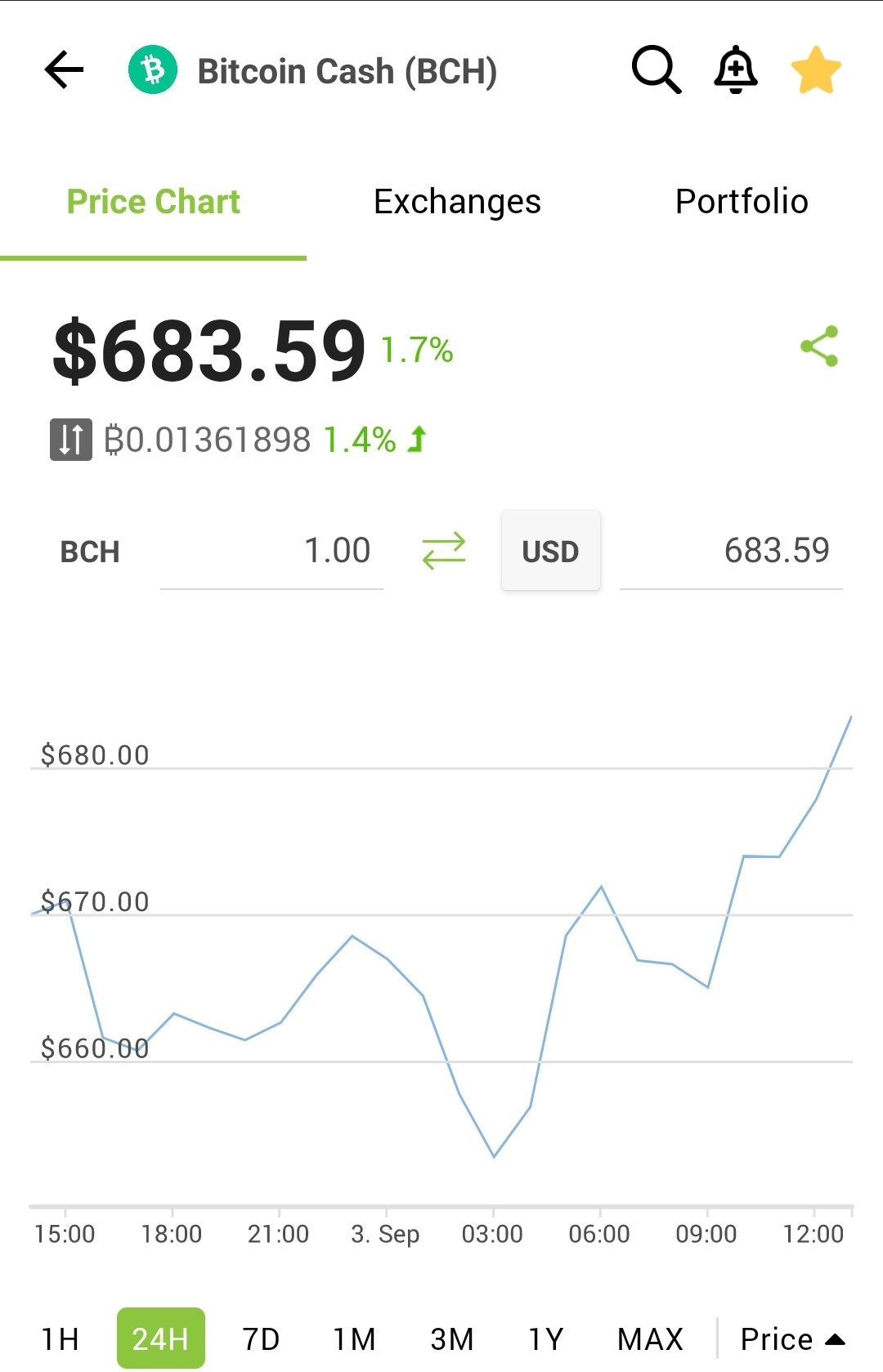883x1372 pixels.
Task: Edit the USD value field
Action: click(731, 551)
